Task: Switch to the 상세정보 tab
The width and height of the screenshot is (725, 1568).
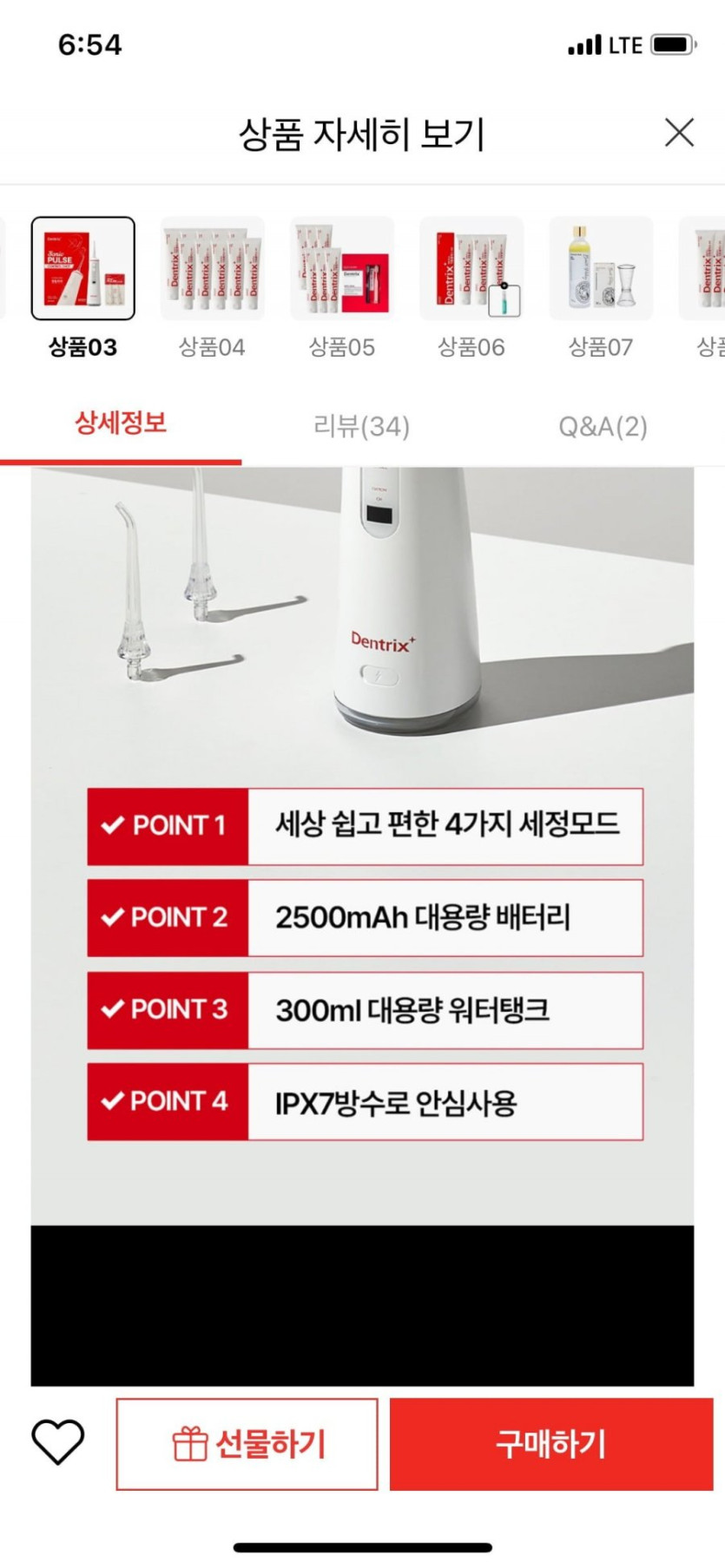Action: pos(121,423)
